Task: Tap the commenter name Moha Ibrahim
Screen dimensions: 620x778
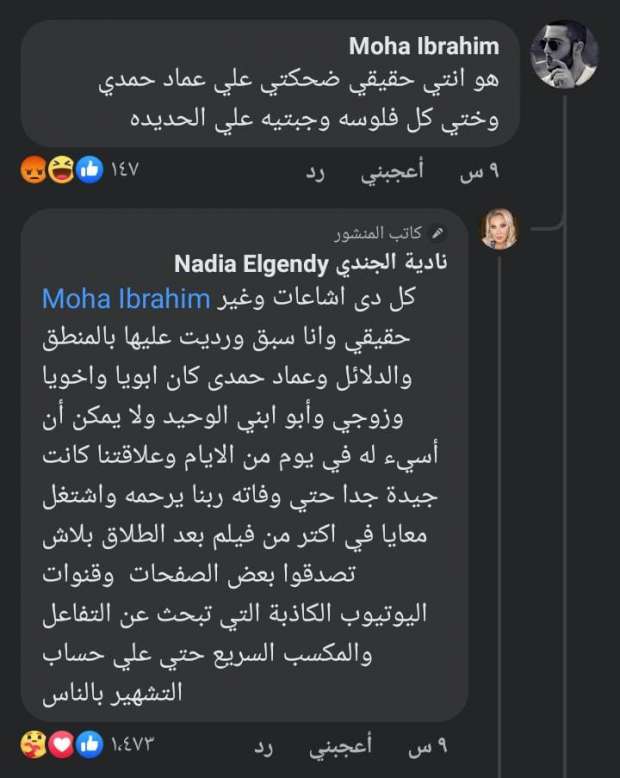Action: (x=424, y=47)
